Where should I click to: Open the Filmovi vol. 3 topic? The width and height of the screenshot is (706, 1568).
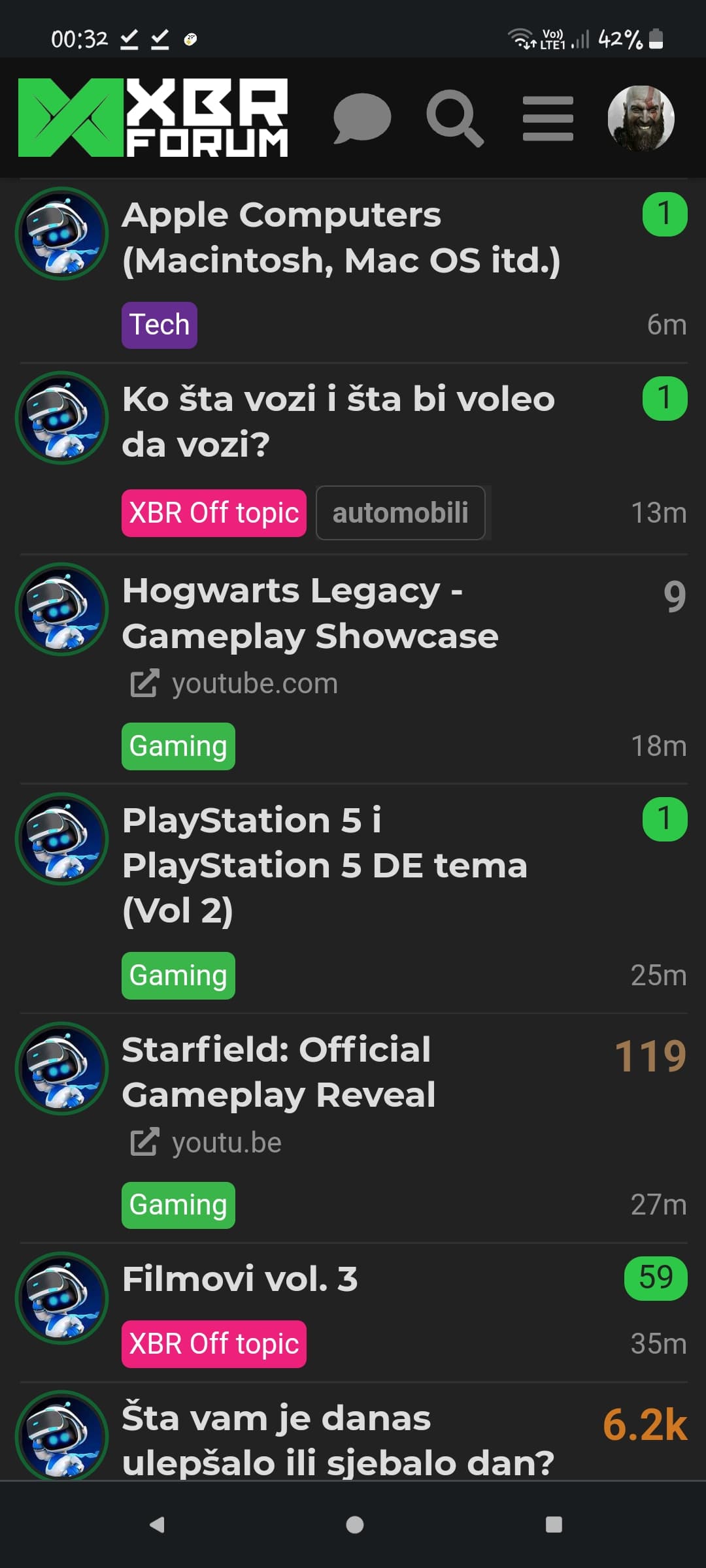pyautogui.click(x=240, y=1279)
